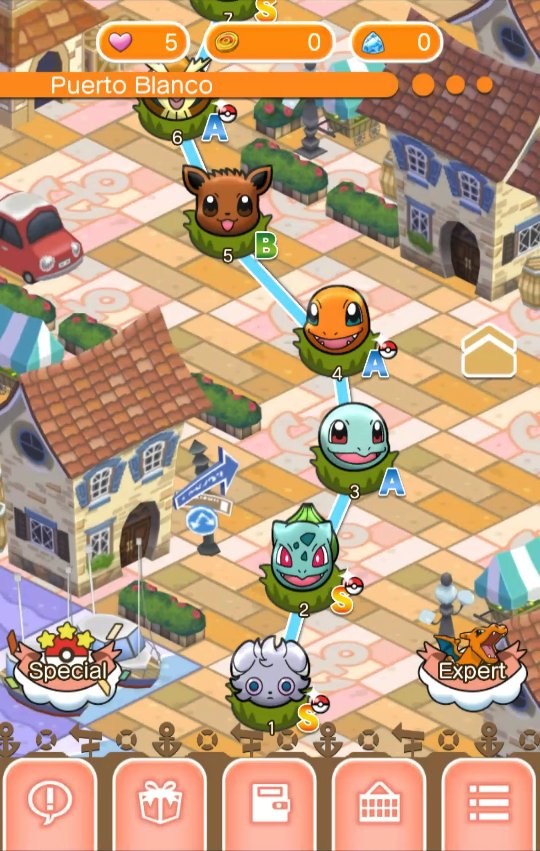Open the passcode card button

click(270, 804)
